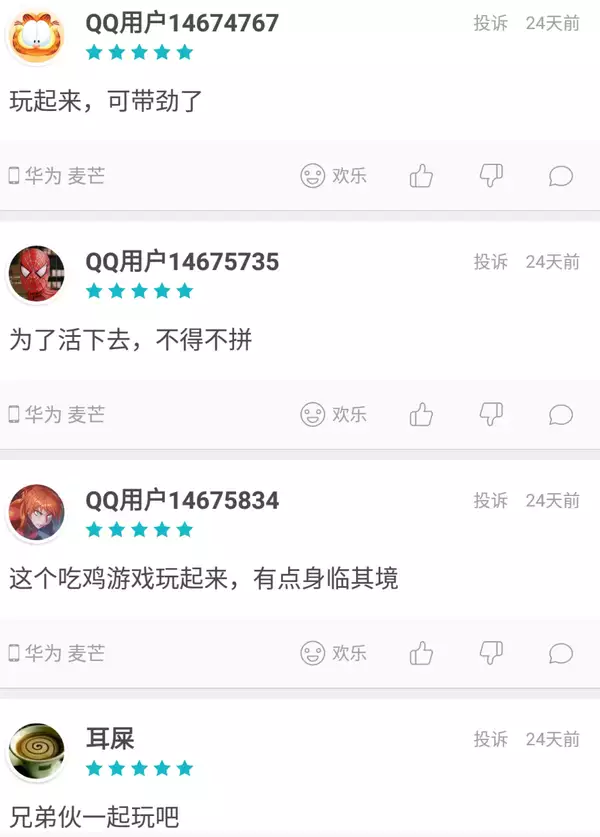Screen dimensions: 600x837
Task: Like QQ用户14675735's review
Action: [421, 414]
